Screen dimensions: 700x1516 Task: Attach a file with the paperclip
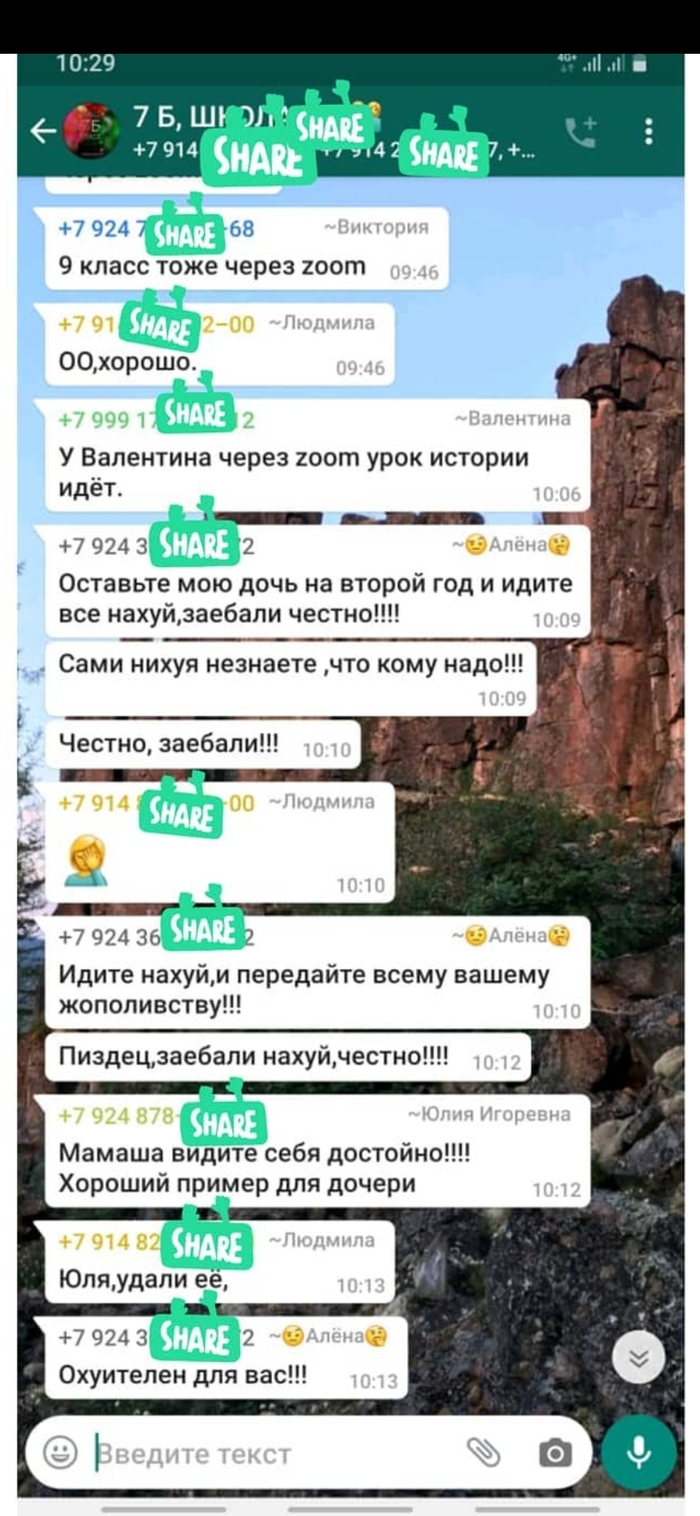click(484, 1452)
